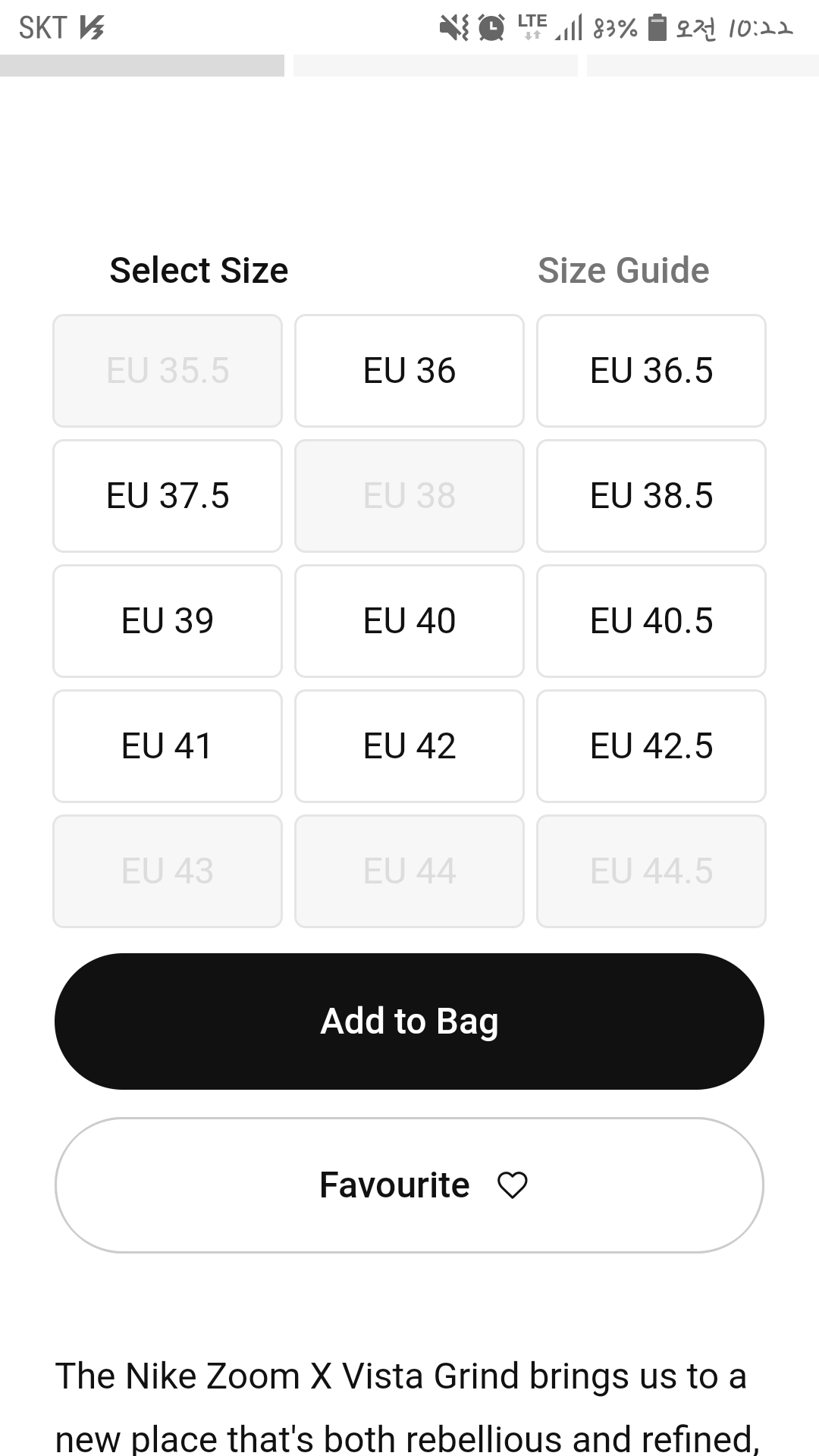
Task: Select size EU 40.5
Action: coord(651,621)
